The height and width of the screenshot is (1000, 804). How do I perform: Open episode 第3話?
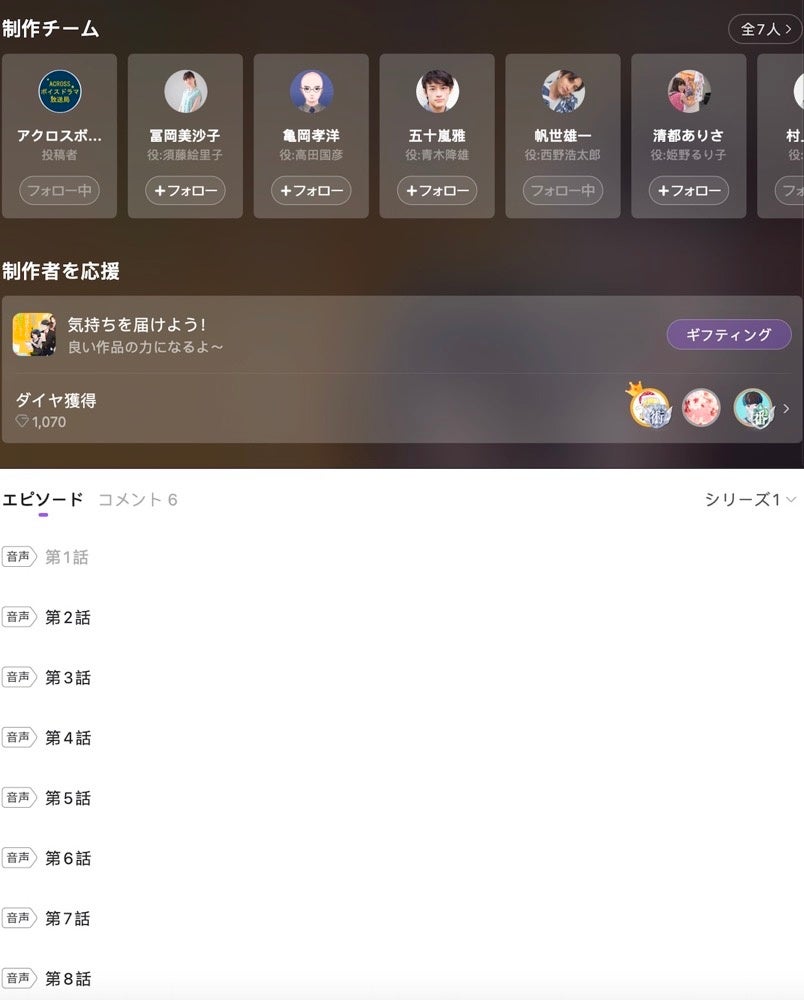[67, 677]
